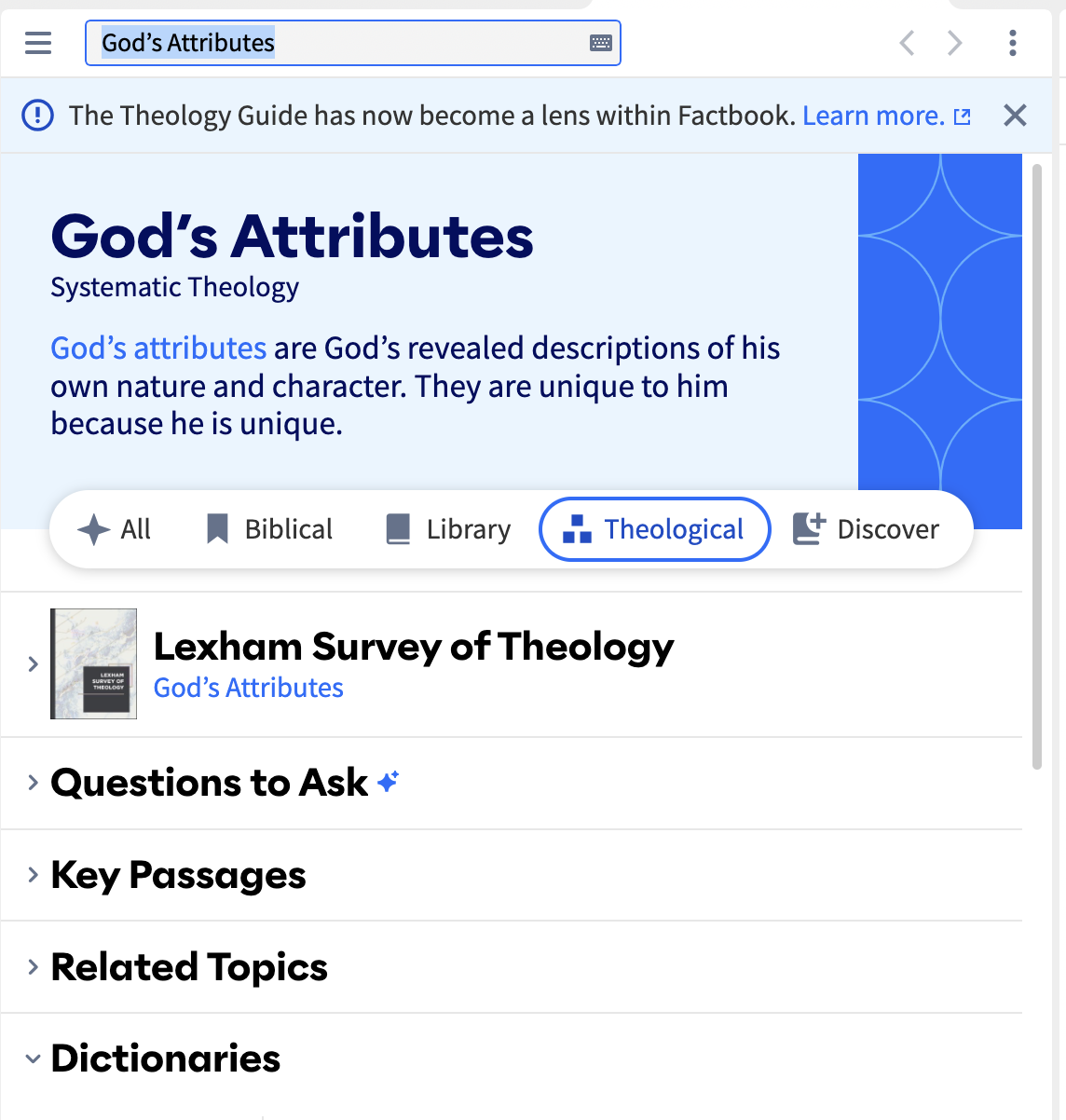
Task: Open the keyboard icon in search field
Action: (x=601, y=43)
